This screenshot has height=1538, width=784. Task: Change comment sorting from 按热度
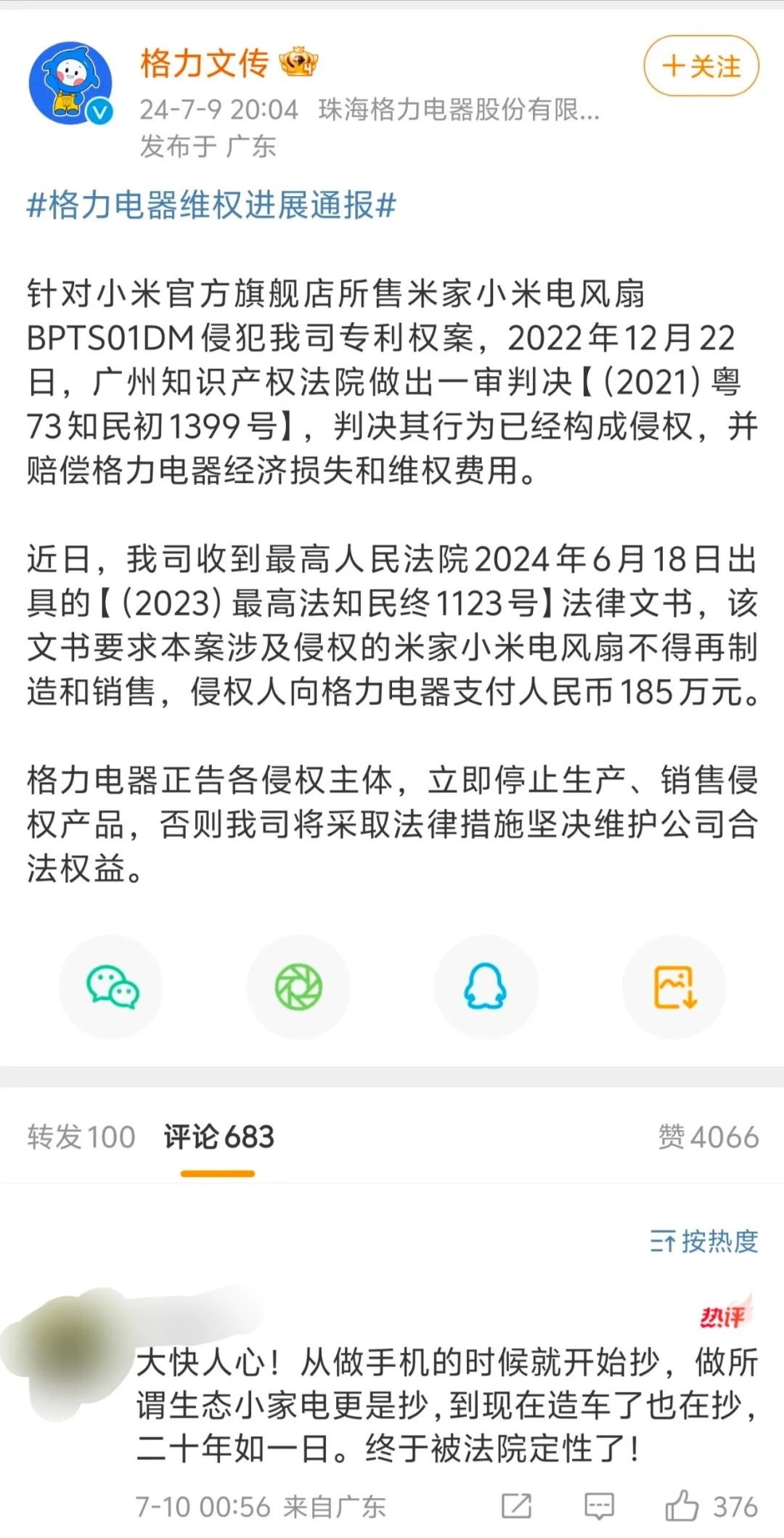703,1241
